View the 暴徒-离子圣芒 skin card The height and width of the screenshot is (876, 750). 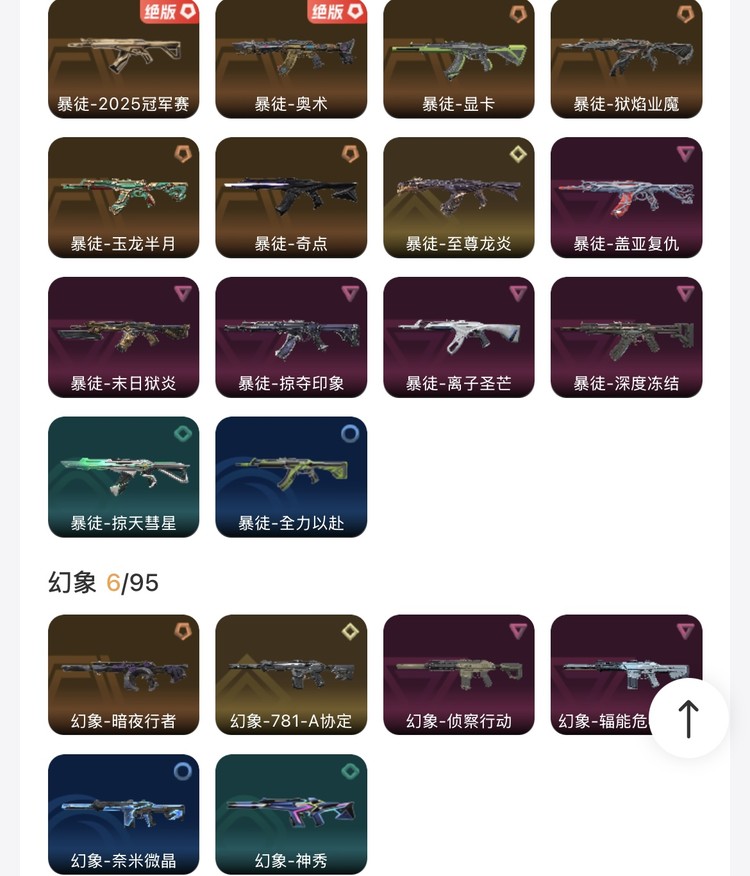click(458, 337)
